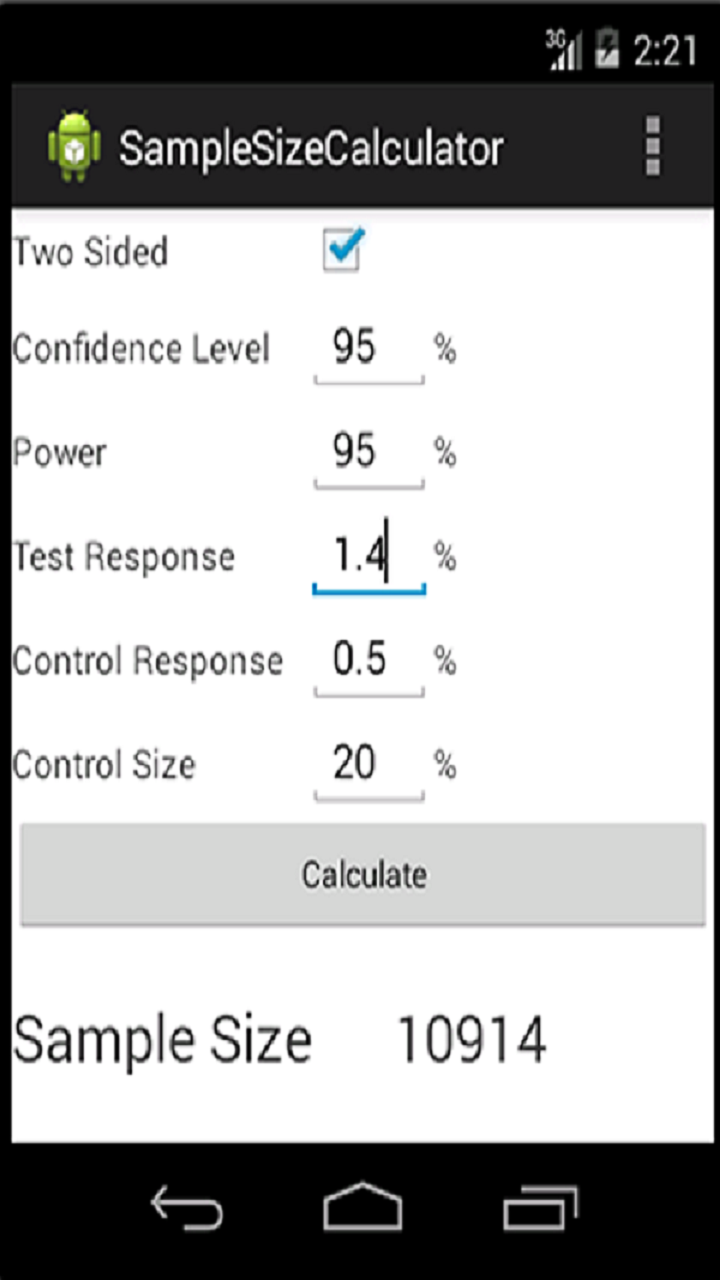This screenshot has width=720, height=1280.
Task: Click inside the Confidence Level field
Action: coord(368,348)
